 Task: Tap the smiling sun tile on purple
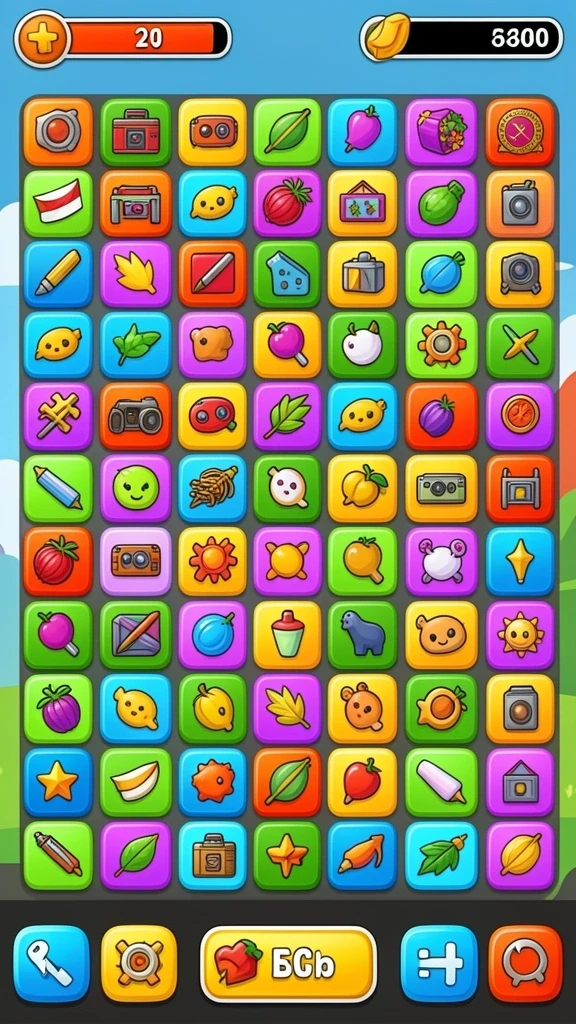coord(520,635)
